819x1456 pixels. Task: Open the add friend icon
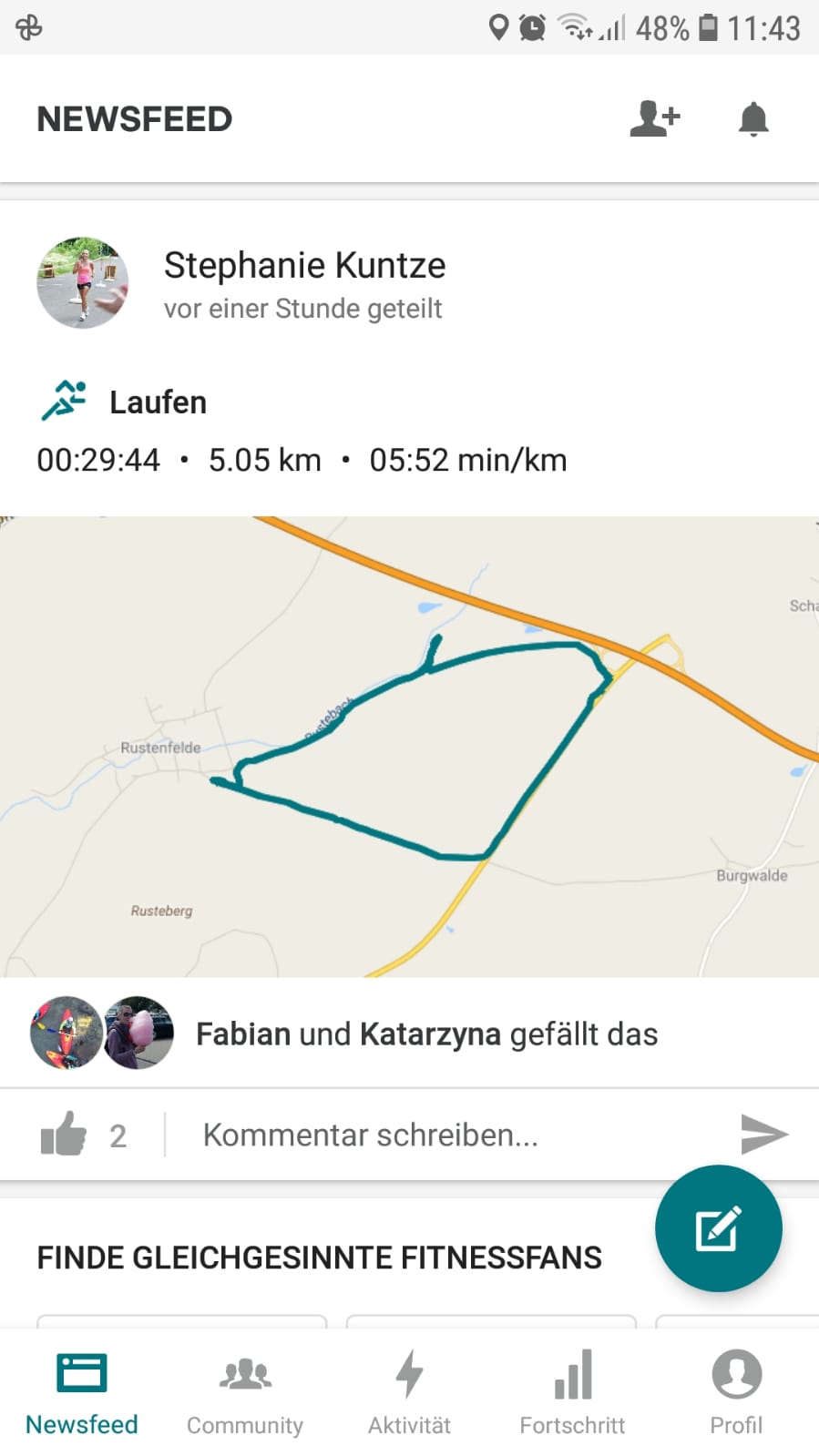[x=654, y=118]
